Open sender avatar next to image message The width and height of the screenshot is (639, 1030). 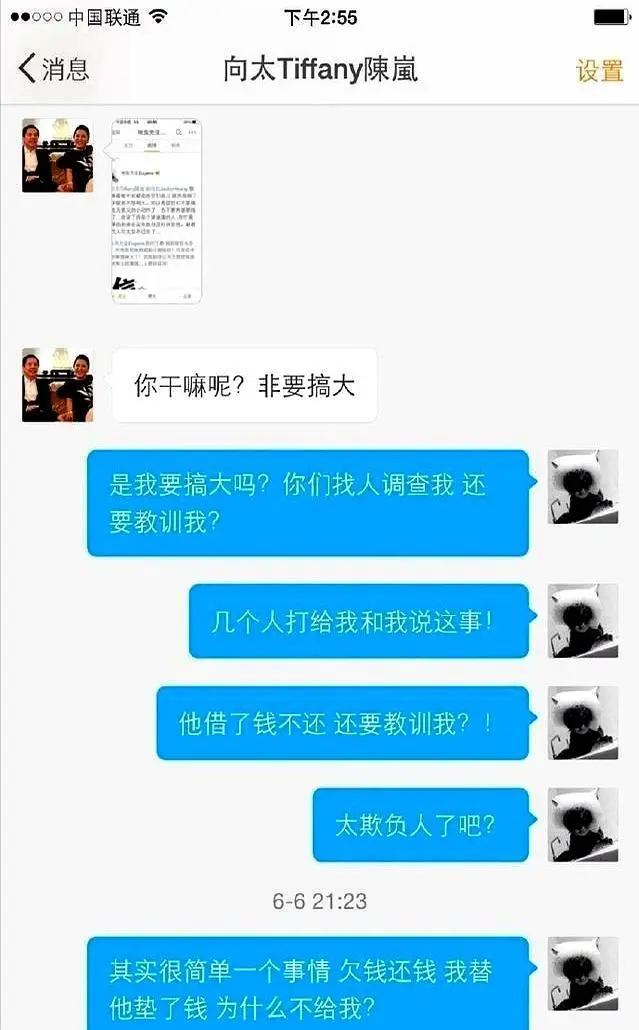tap(58, 155)
